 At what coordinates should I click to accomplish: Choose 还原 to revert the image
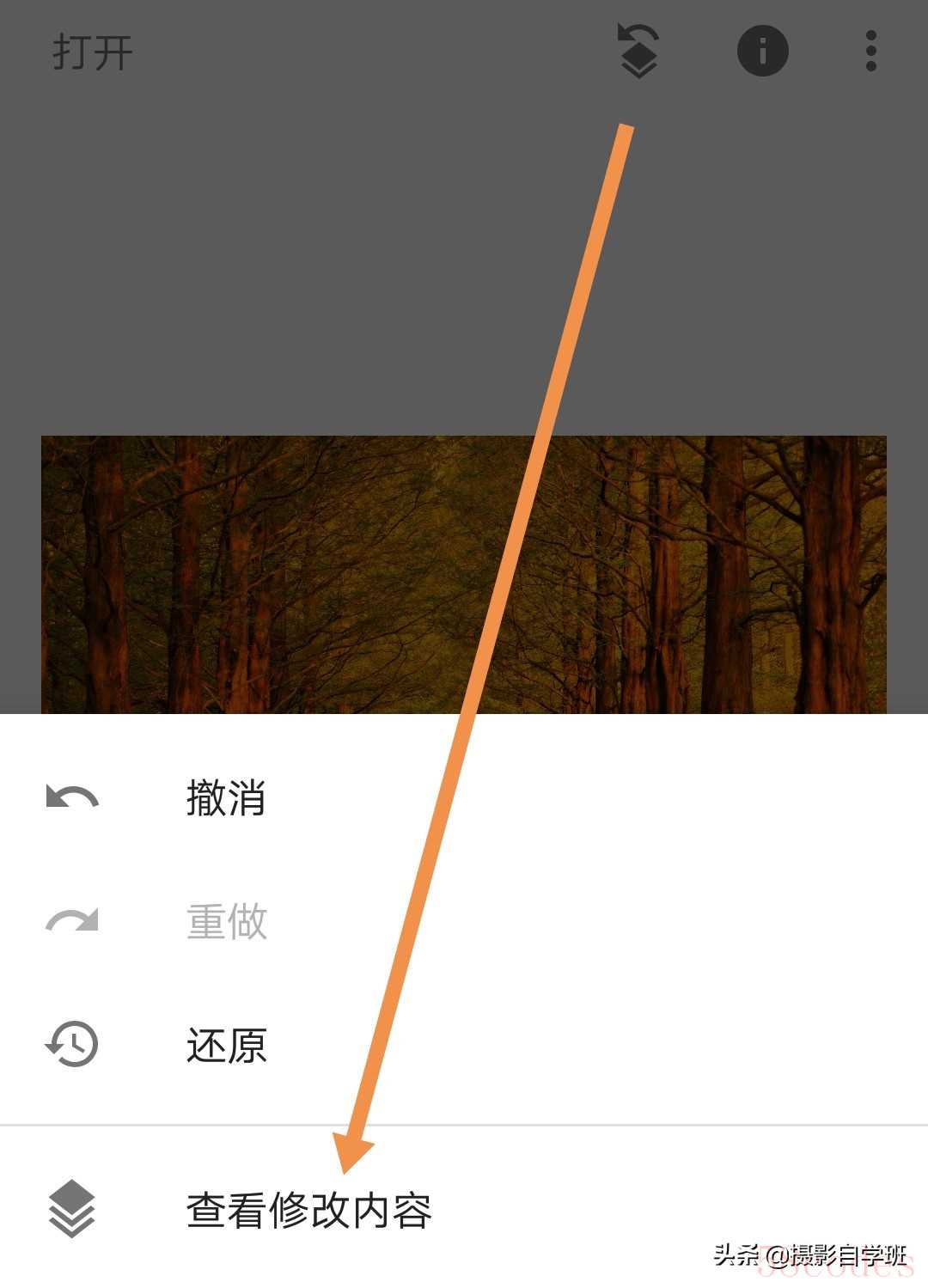(226, 1045)
